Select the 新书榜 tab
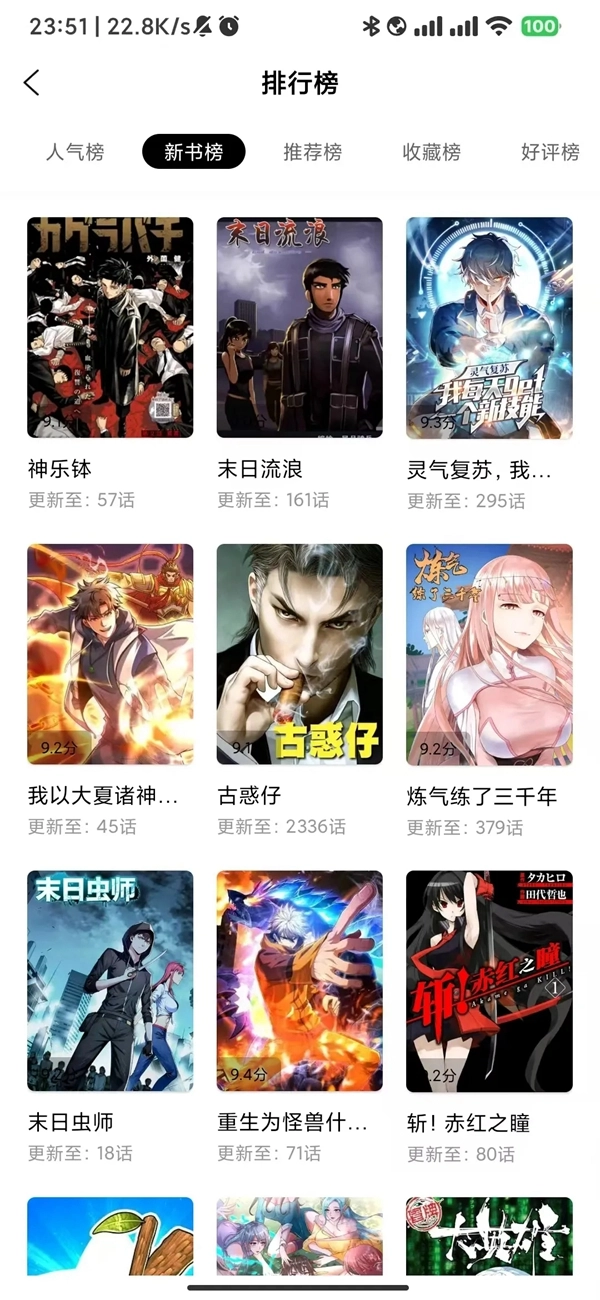 (x=193, y=152)
